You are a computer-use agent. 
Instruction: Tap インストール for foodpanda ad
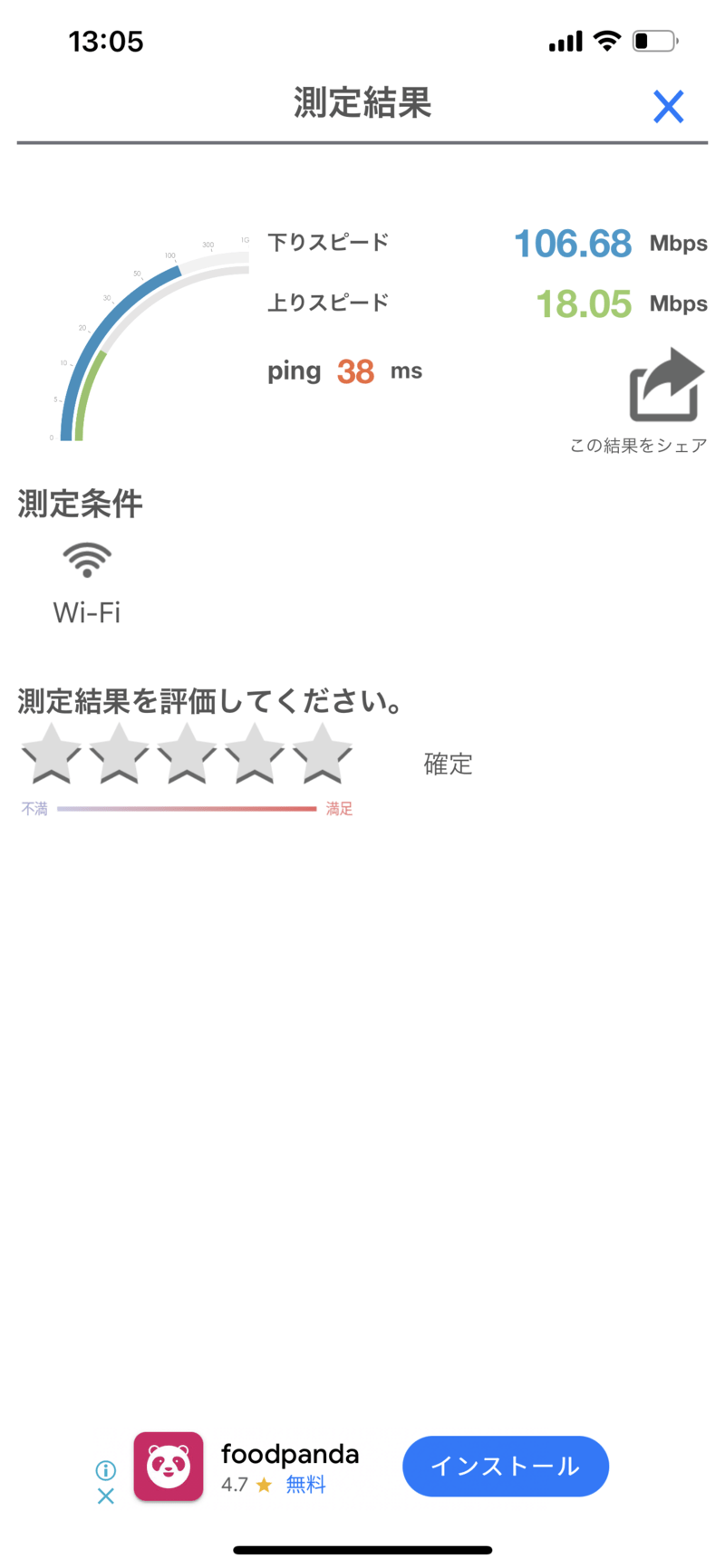506,1466
